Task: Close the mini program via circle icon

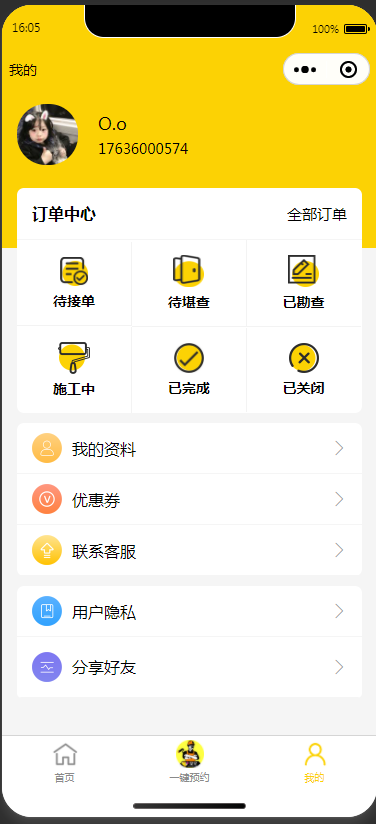Action: (348, 69)
